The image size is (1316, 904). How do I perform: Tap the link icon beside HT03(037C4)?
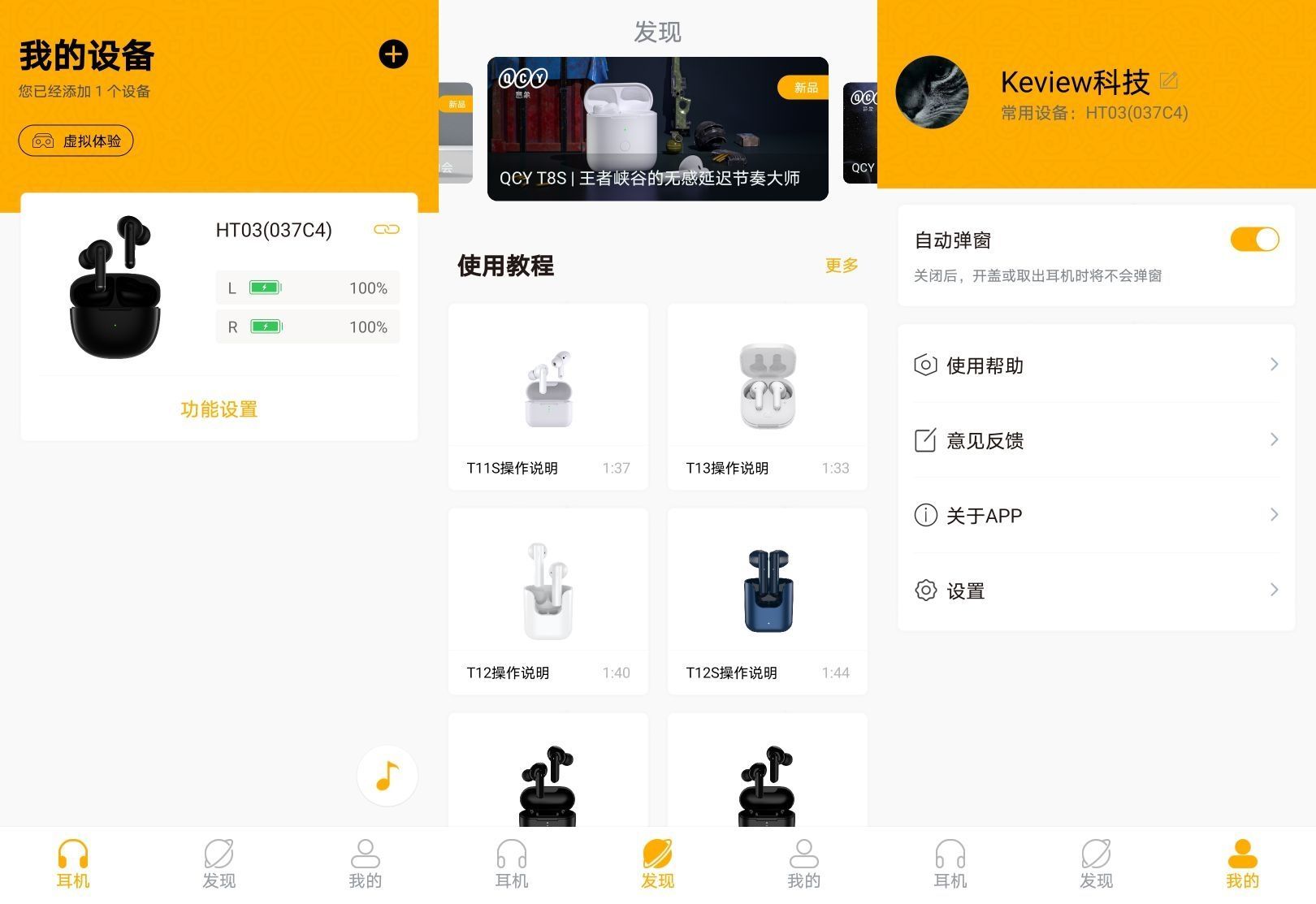click(x=386, y=230)
